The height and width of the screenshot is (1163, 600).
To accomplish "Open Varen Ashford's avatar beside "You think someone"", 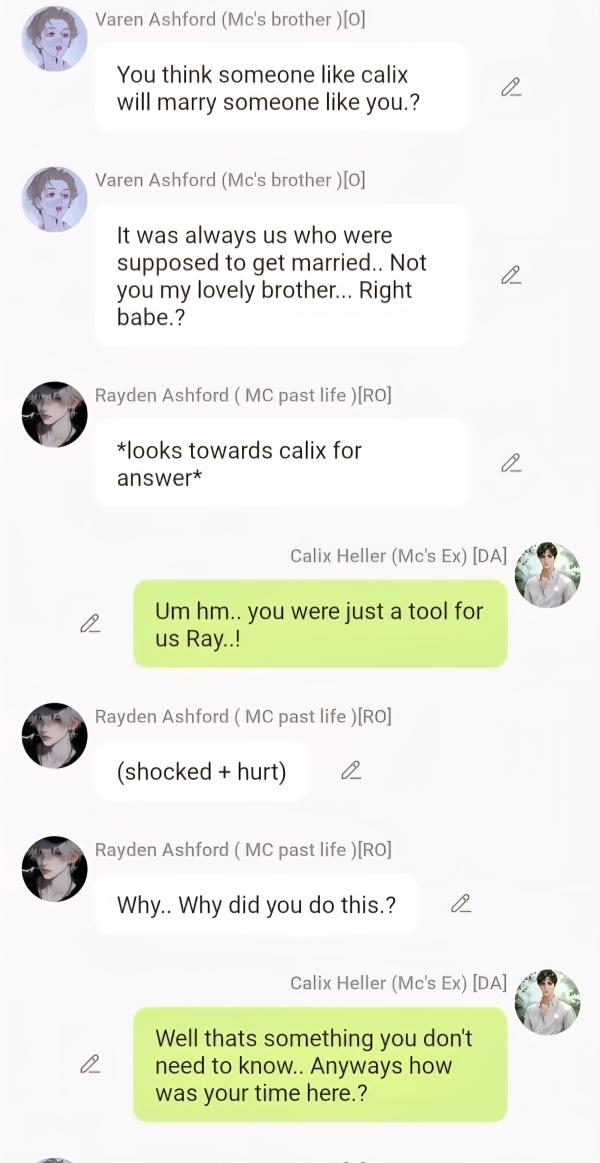I will pos(54,39).
